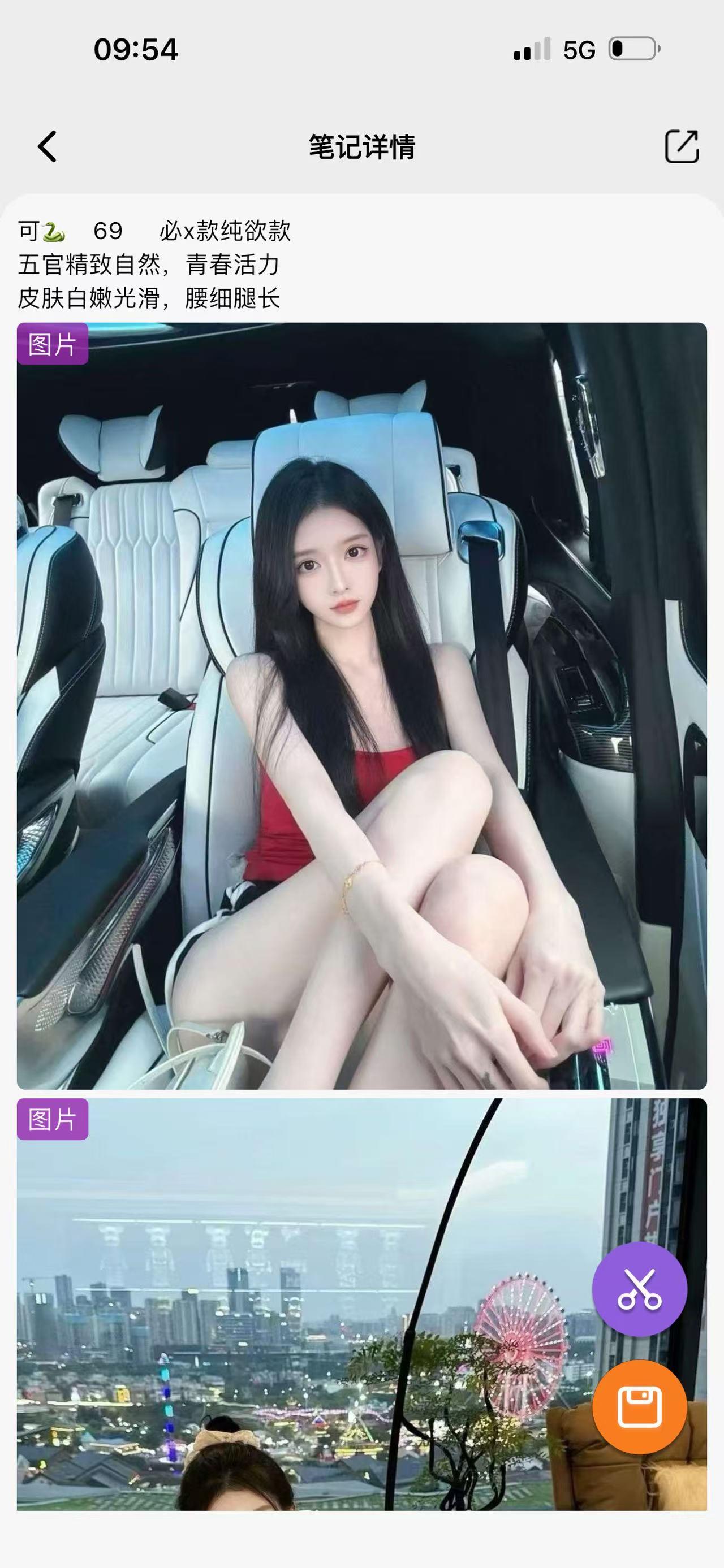The image size is (724, 1568).
Task: Go back from the note details page
Action: pyautogui.click(x=47, y=147)
